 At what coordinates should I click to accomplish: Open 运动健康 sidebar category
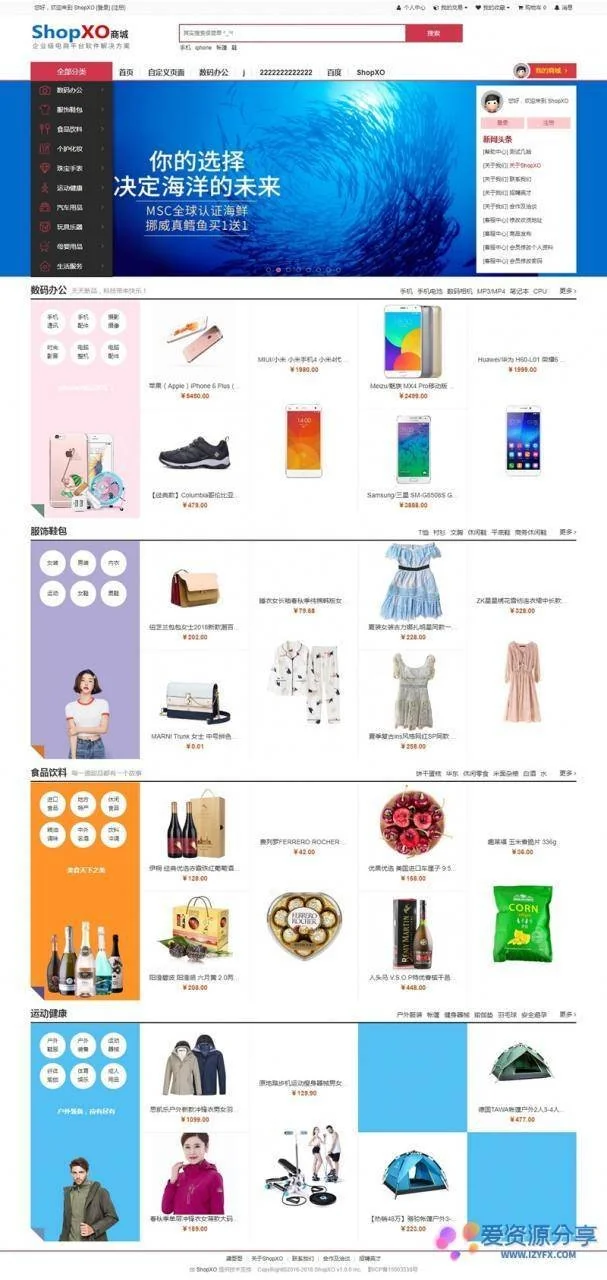pyautogui.click(x=70, y=188)
